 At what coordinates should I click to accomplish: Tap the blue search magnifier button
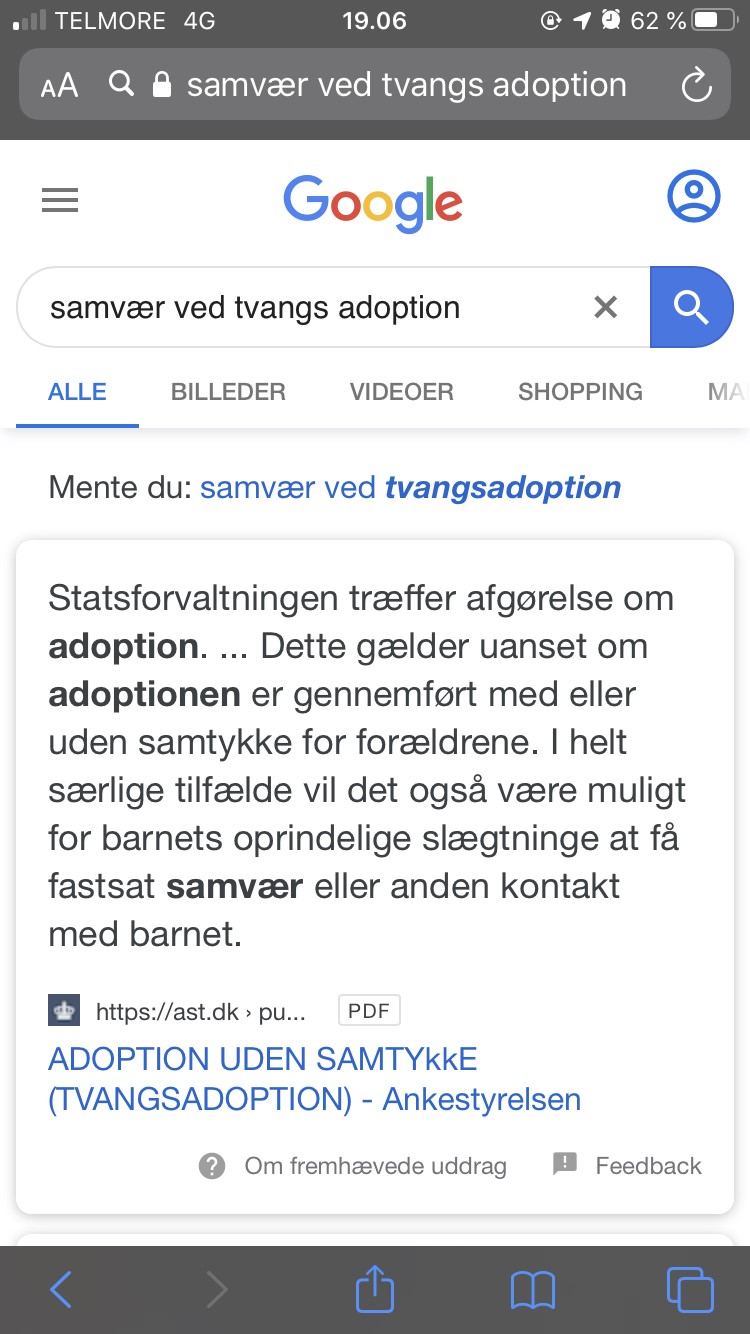[691, 307]
